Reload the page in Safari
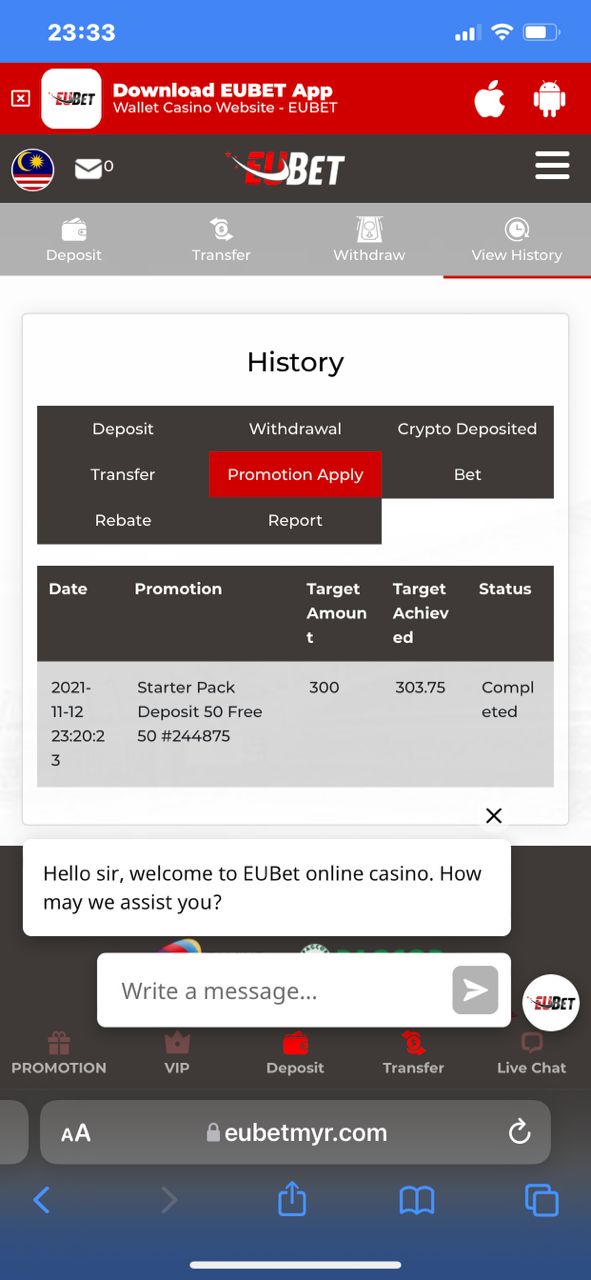Screen dimensions: 591x1280 tap(519, 1132)
